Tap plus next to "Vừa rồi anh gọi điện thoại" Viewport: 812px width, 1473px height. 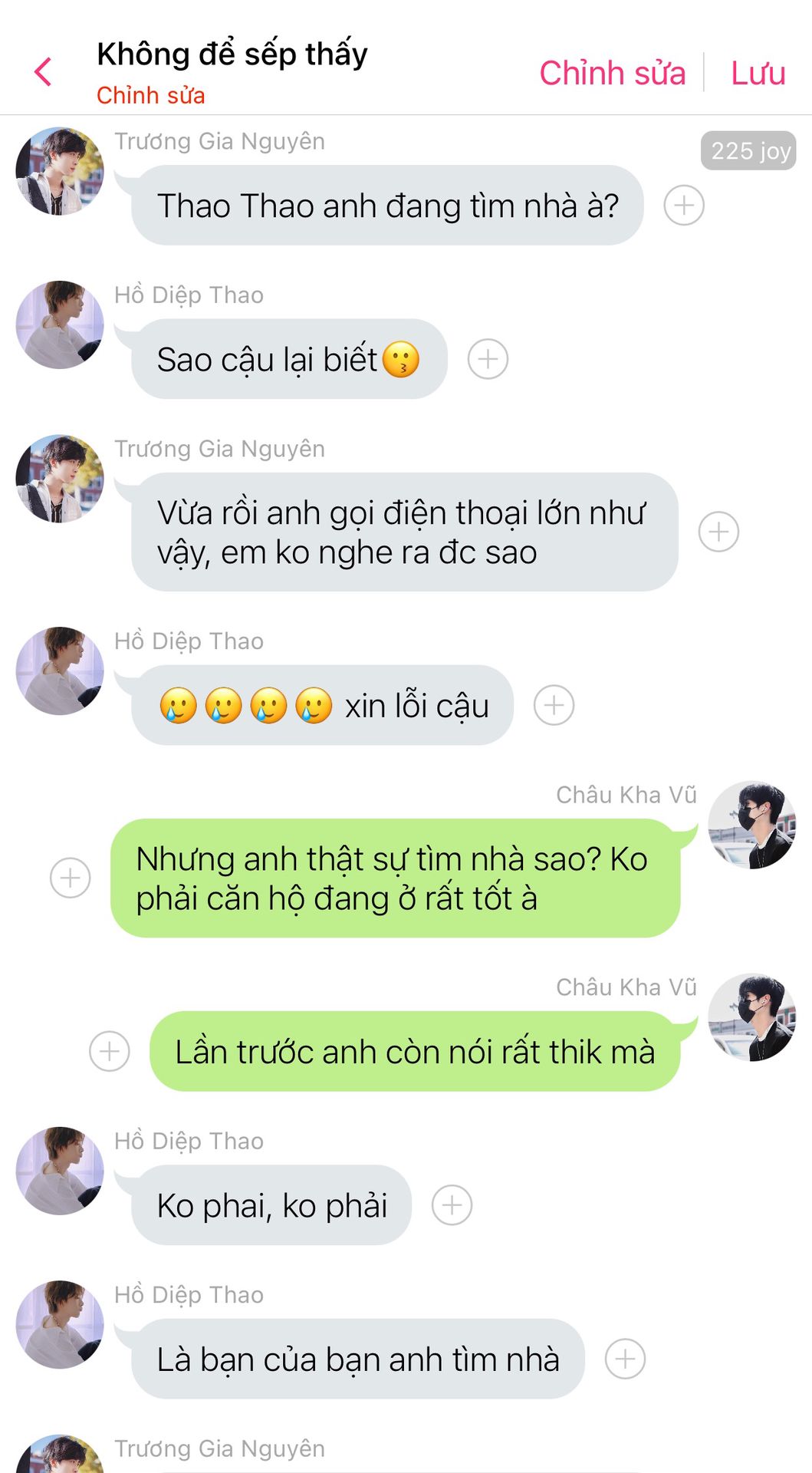[718, 532]
